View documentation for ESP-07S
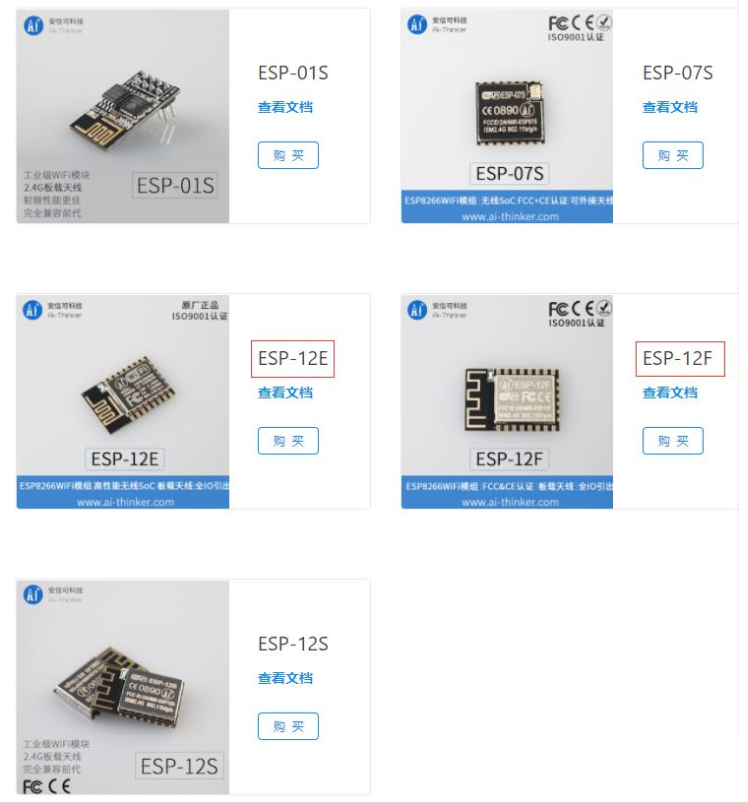The image size is (748, 803). pyautogui.click(x=670, y=107)
